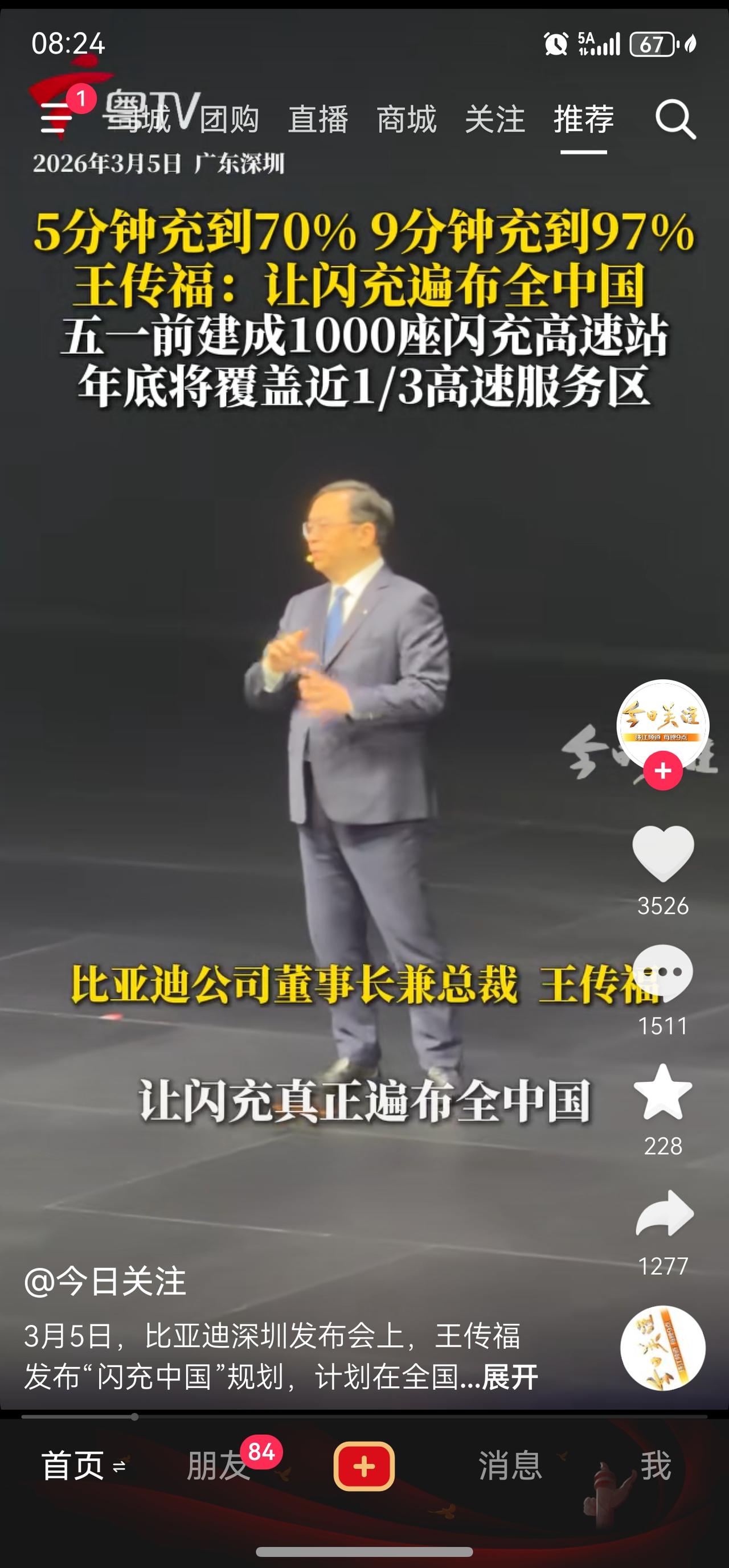Switch to the 商城 tab
729x1568 pixels.
click(406, 120)
